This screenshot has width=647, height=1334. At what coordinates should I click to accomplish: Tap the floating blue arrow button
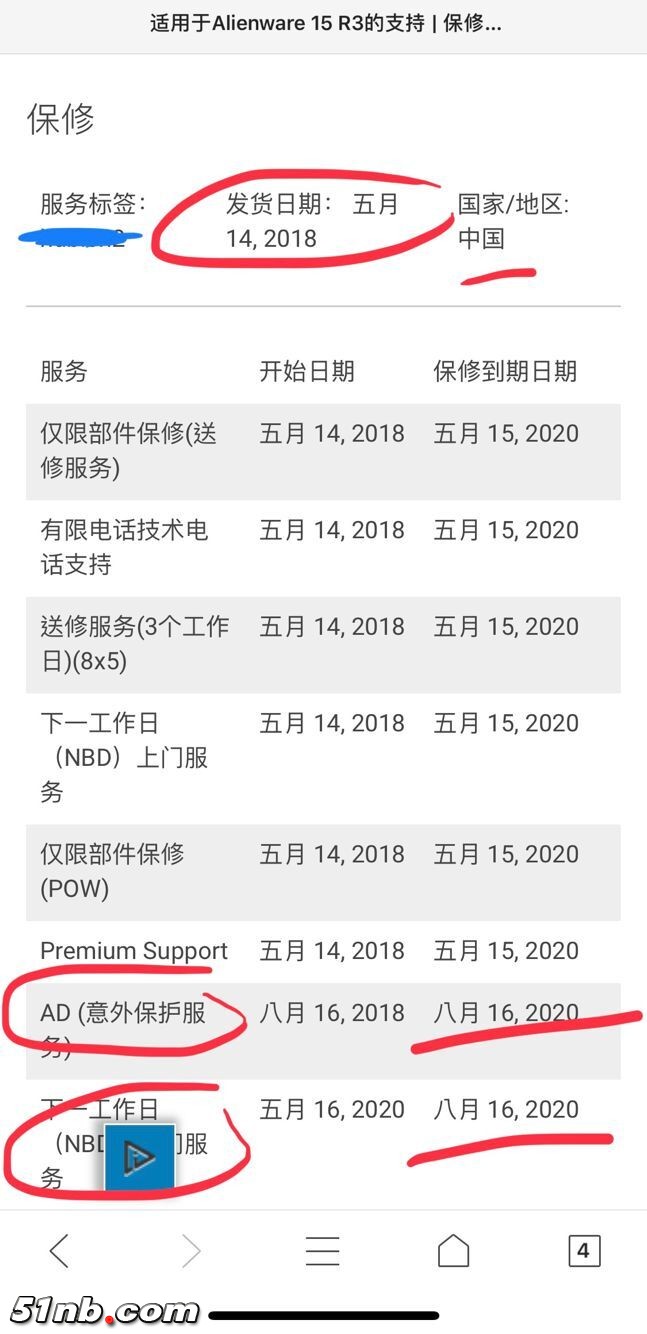coord(140,1157)
